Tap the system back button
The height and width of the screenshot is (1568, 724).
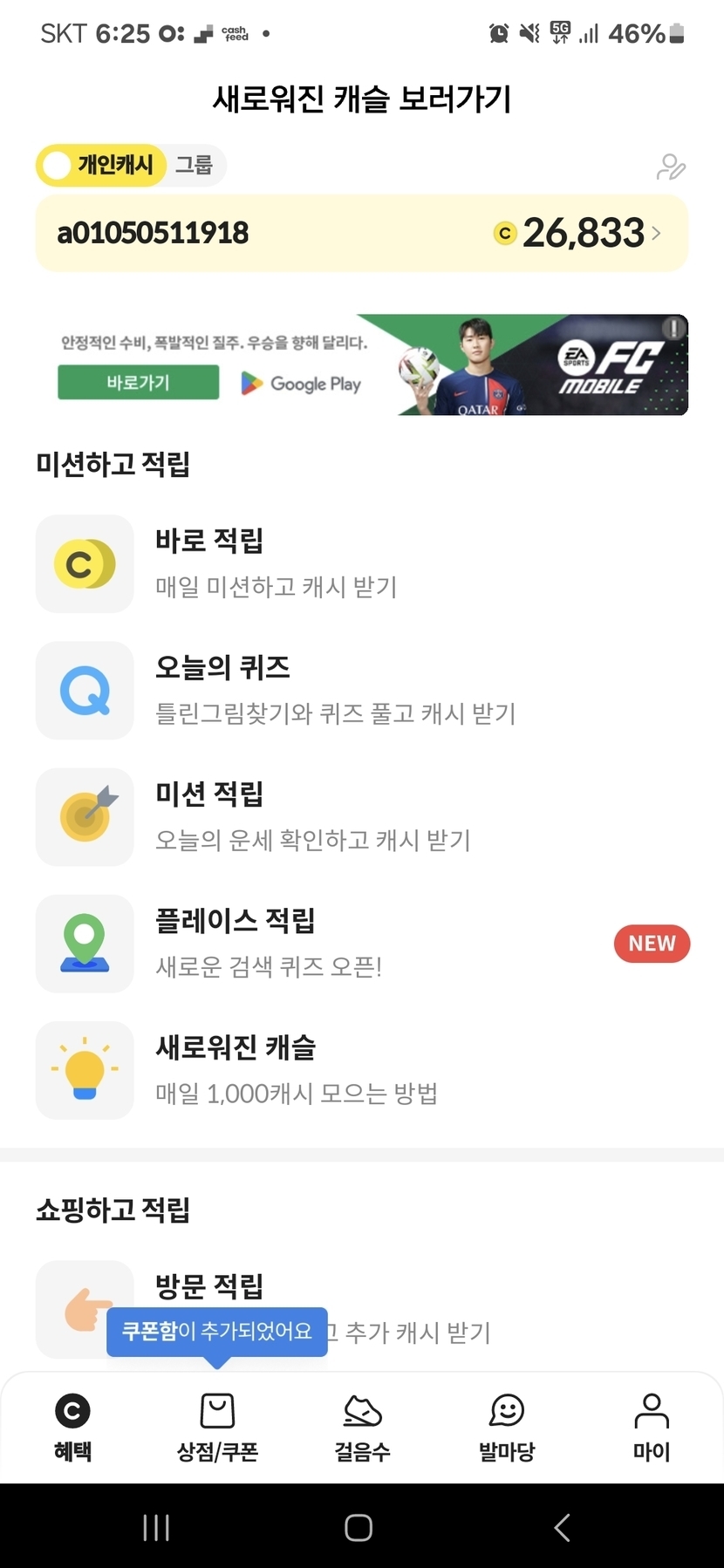563,1527
